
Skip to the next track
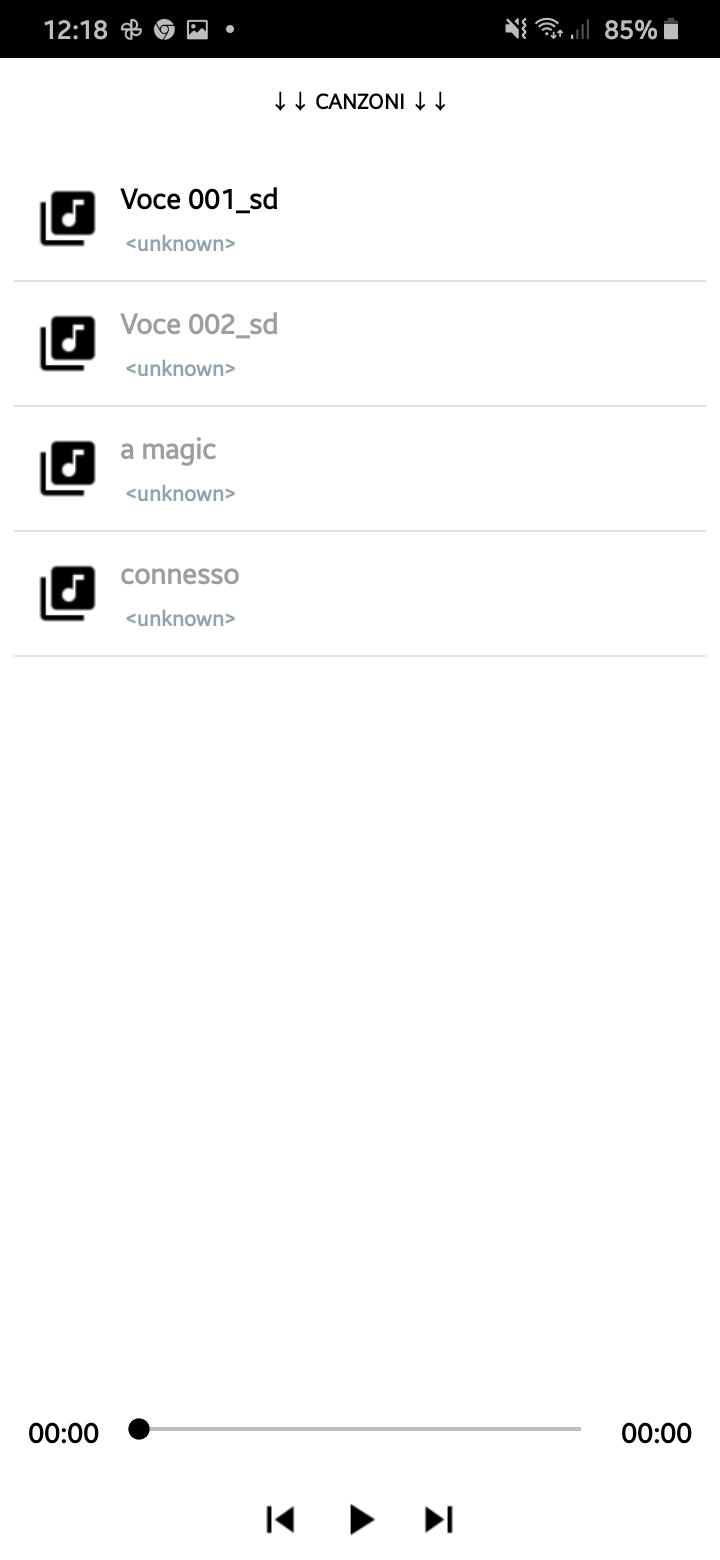439,1519
